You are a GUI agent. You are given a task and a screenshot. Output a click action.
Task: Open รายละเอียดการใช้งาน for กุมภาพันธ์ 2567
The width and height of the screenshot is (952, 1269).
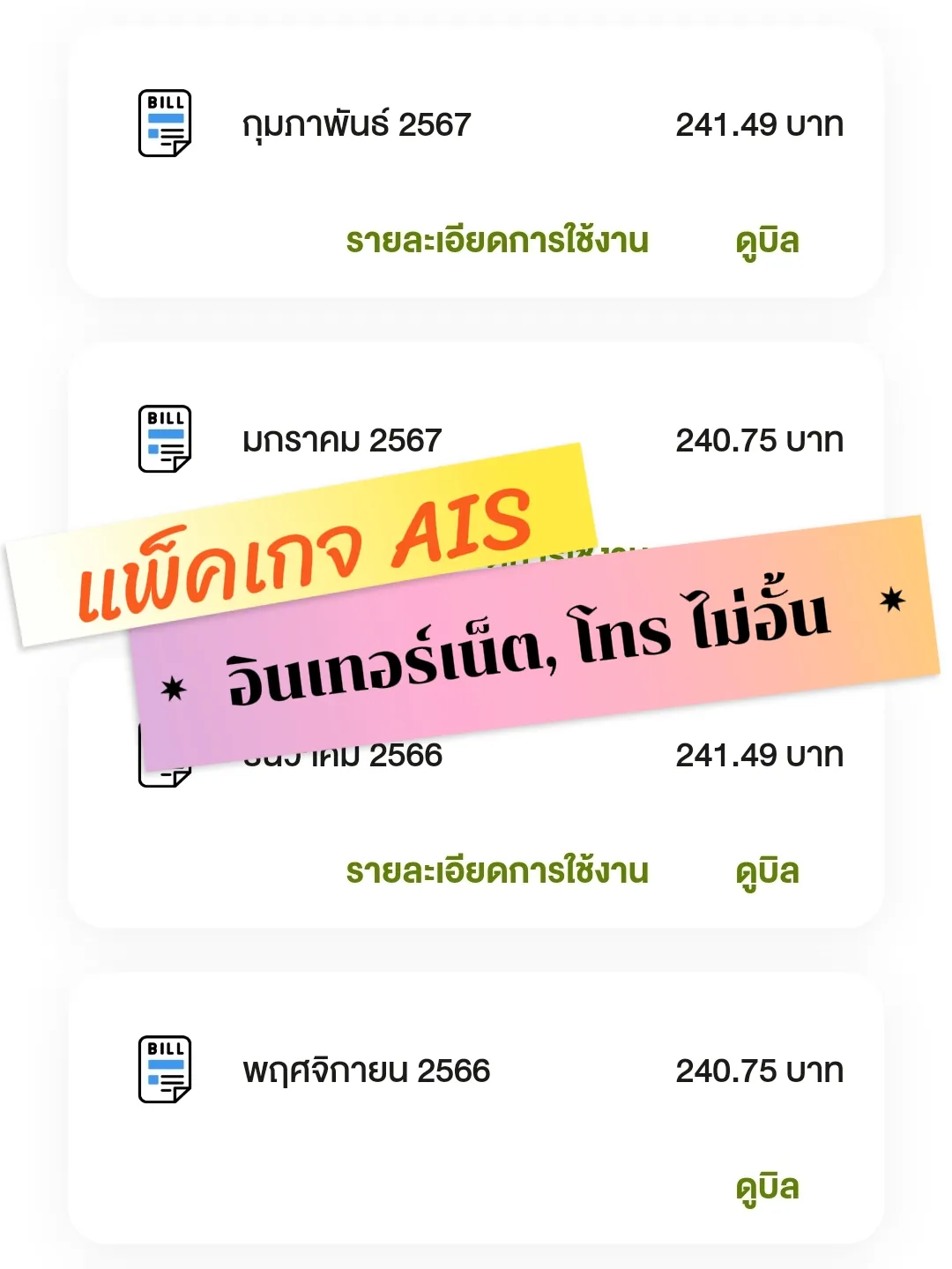click(x=499, y=240)
